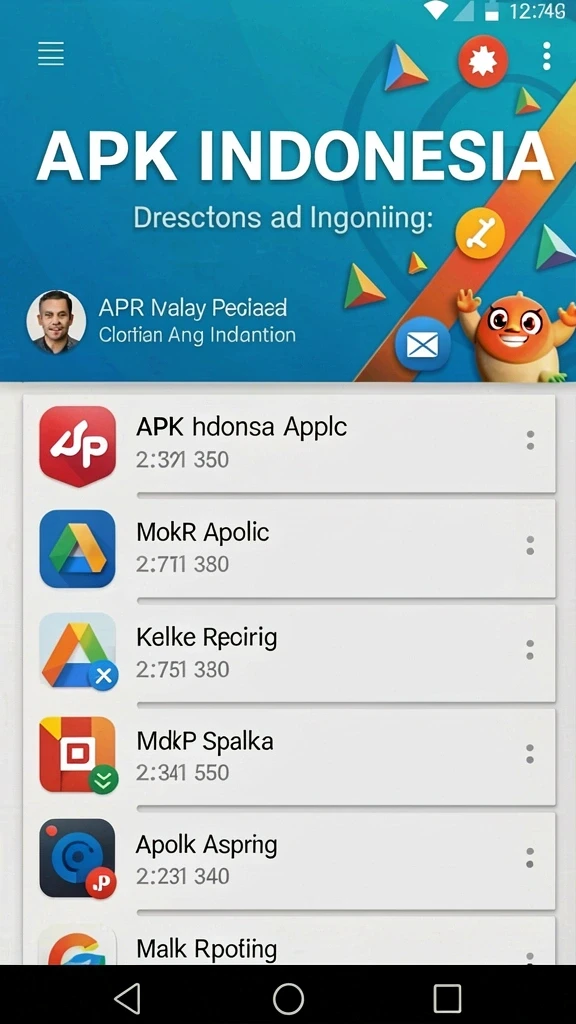Open the hamburger drawer menu
Image resolution: width=576 pixels, height=1024 pixels.
pos(51,54)
